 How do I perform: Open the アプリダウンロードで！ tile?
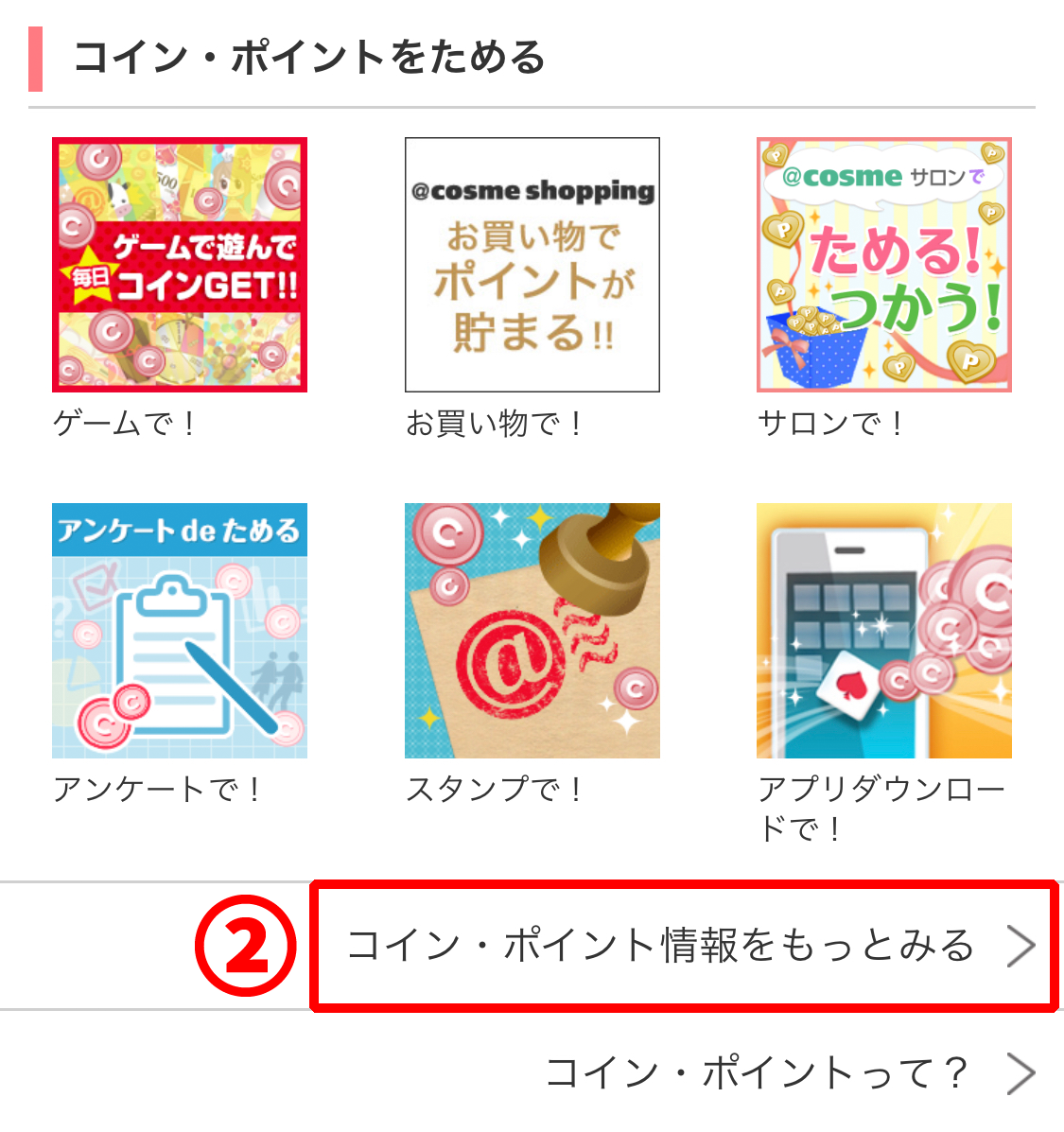[x=883, y=631]
